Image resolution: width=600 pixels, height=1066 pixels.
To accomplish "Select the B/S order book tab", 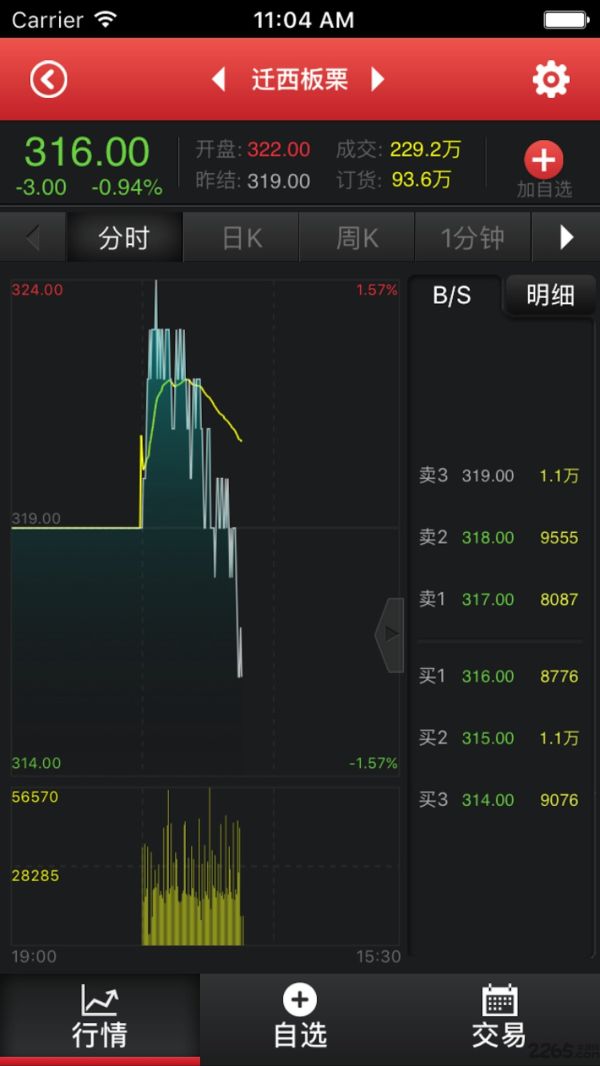I will [453, 296].
